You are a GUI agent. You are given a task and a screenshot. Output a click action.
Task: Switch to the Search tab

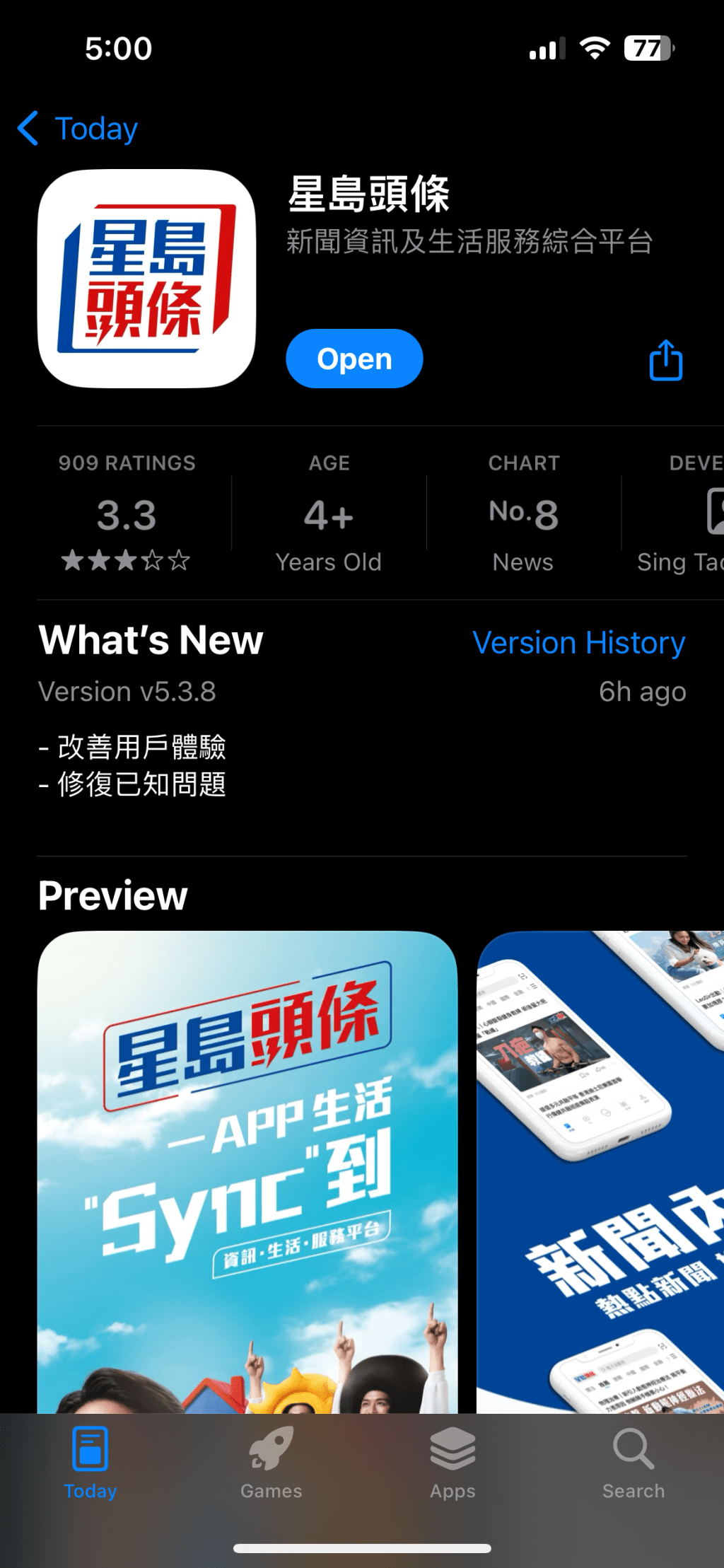click(x=633, y=1463)
